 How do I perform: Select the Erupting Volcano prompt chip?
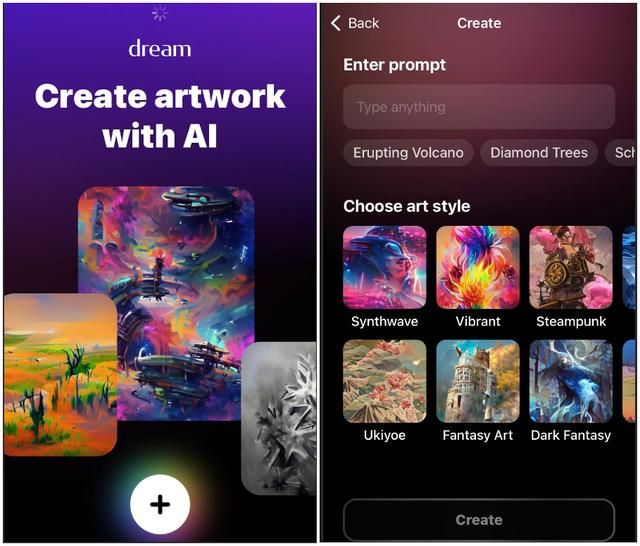point(408,153)
